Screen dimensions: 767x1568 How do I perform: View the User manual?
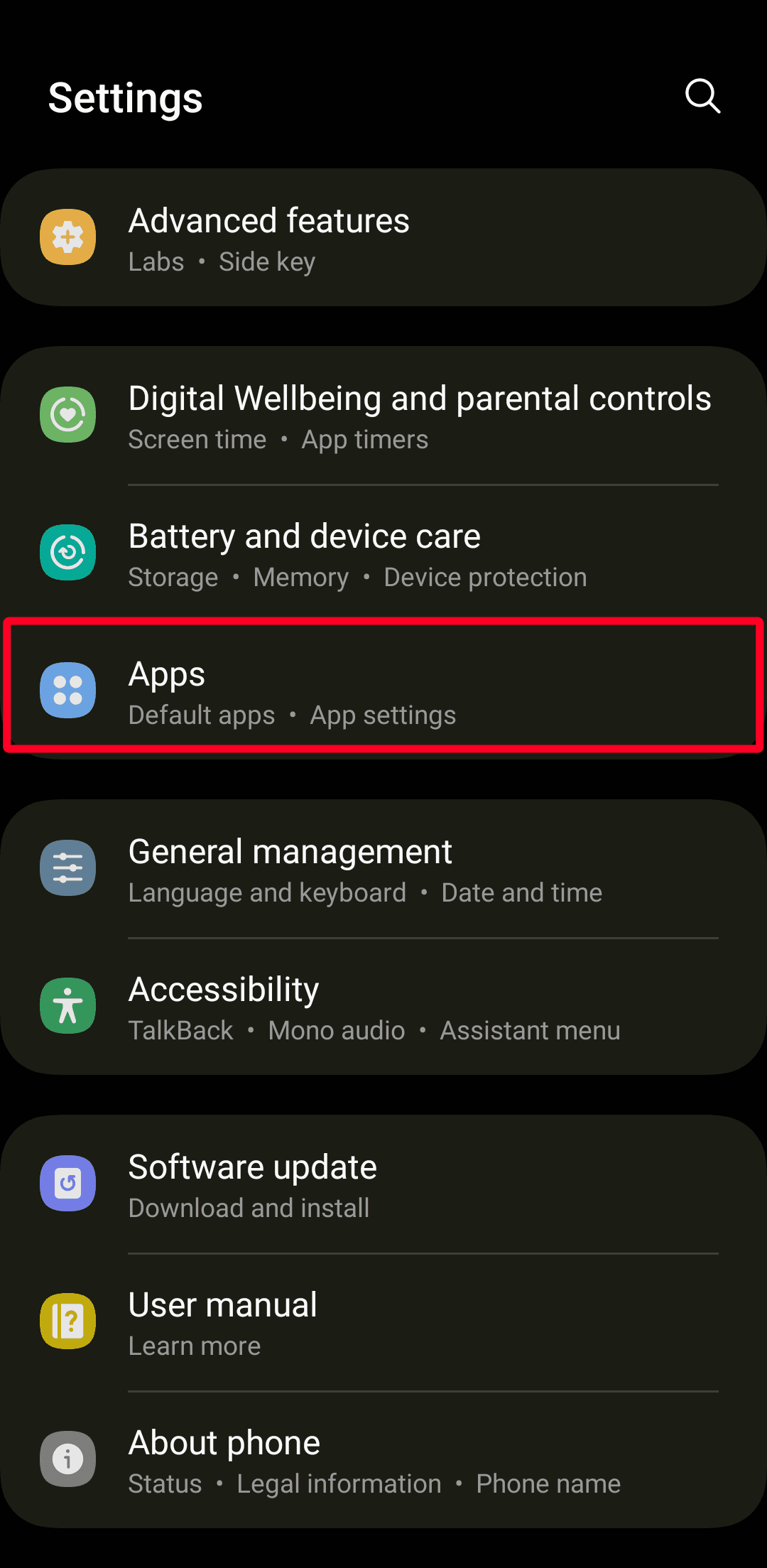383,1322
